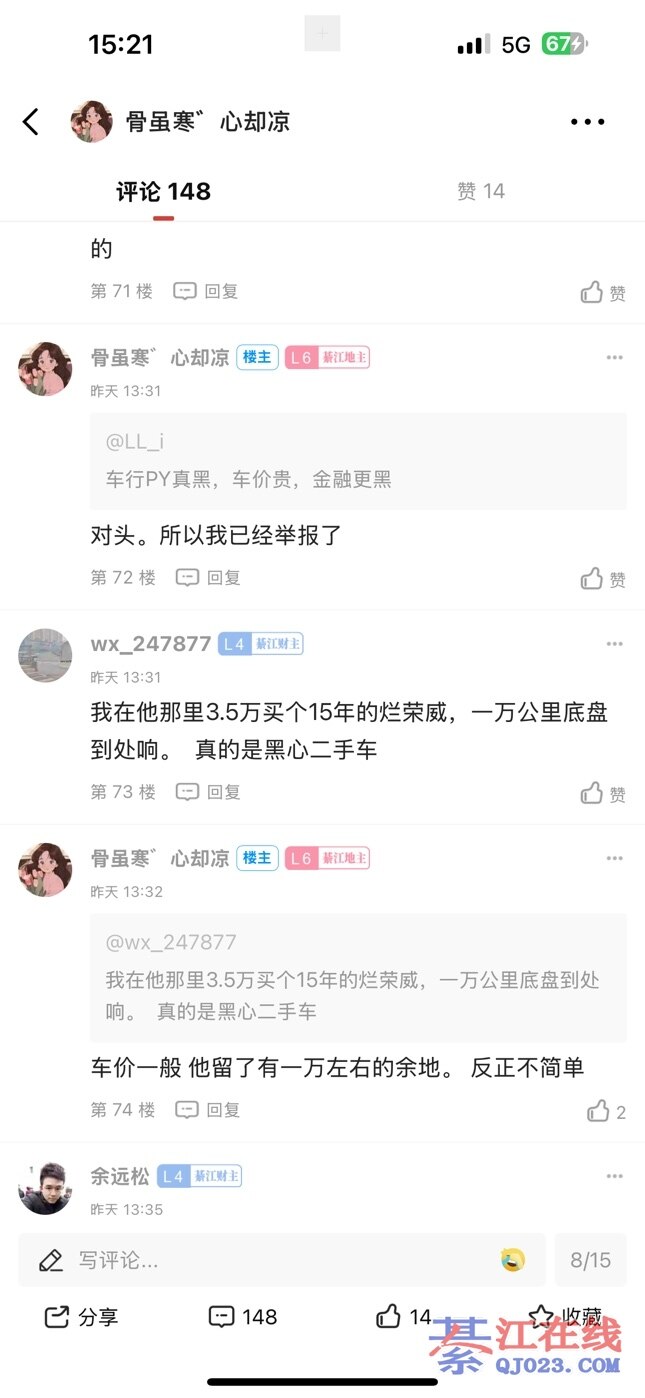Viewport: 645px width, 1398px height.
Task: Reply to the 第 71 楼 comment
Action: pyautogui.click(x=207, y=291)
